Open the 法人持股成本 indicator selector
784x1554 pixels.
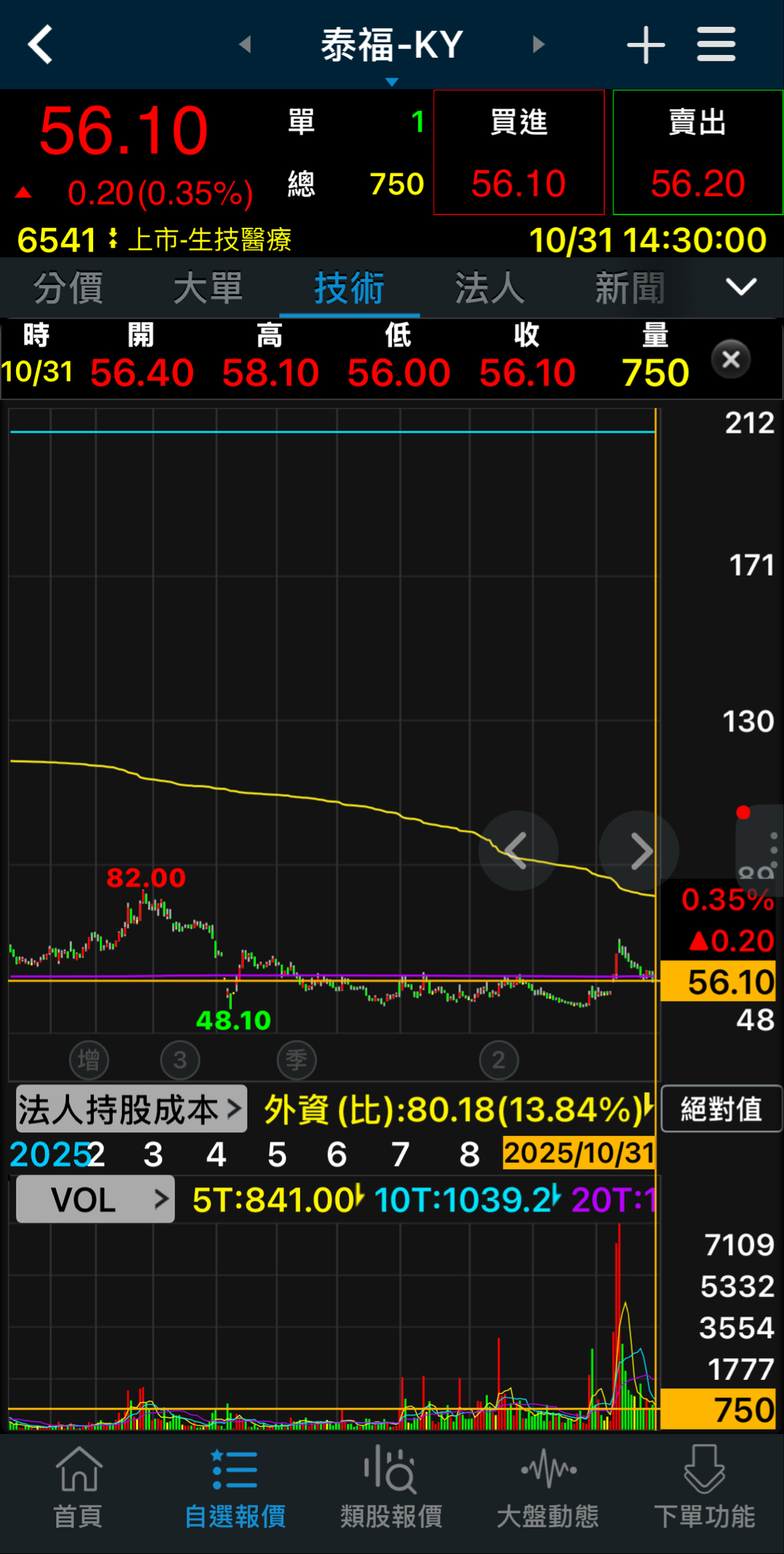(x=131, y=1110)
